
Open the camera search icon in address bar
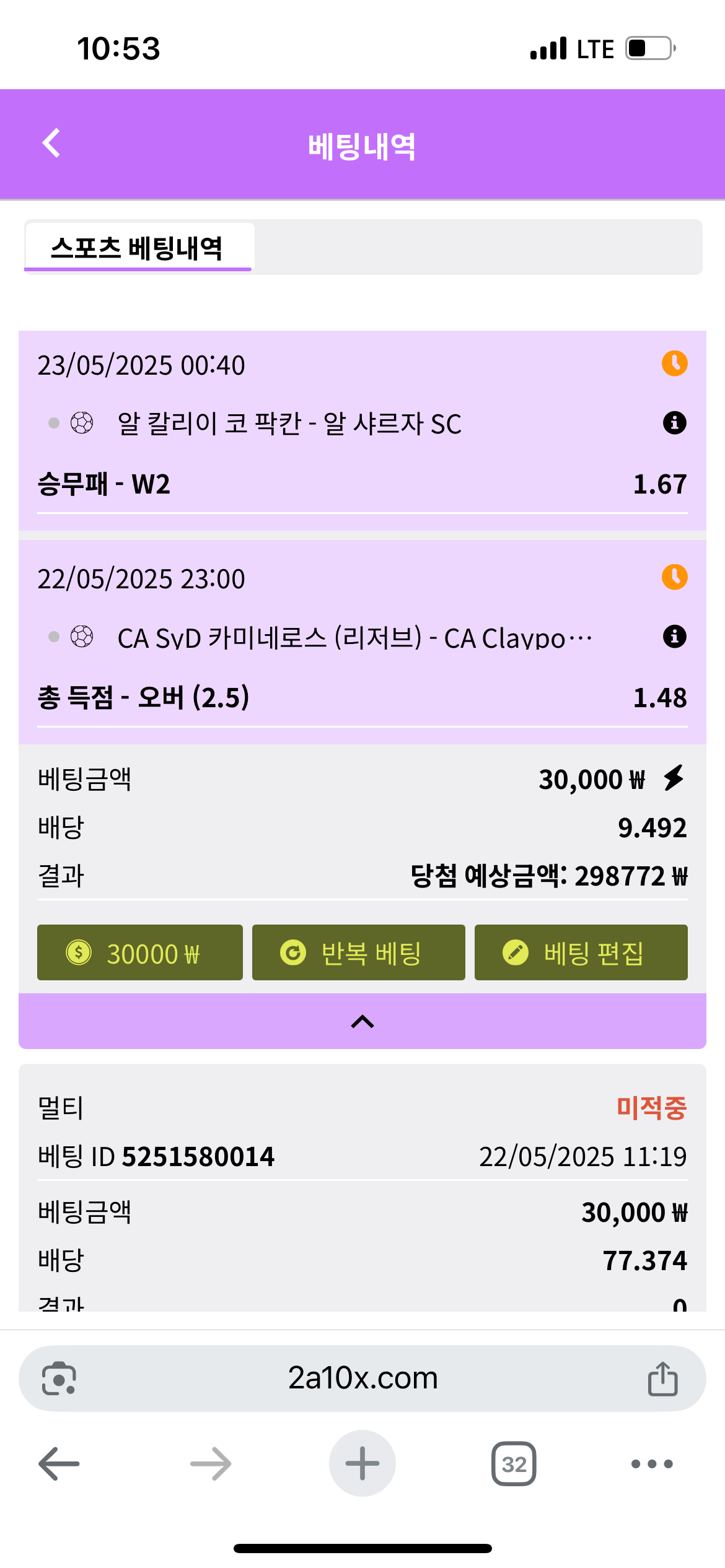(x=59, y=1379)
